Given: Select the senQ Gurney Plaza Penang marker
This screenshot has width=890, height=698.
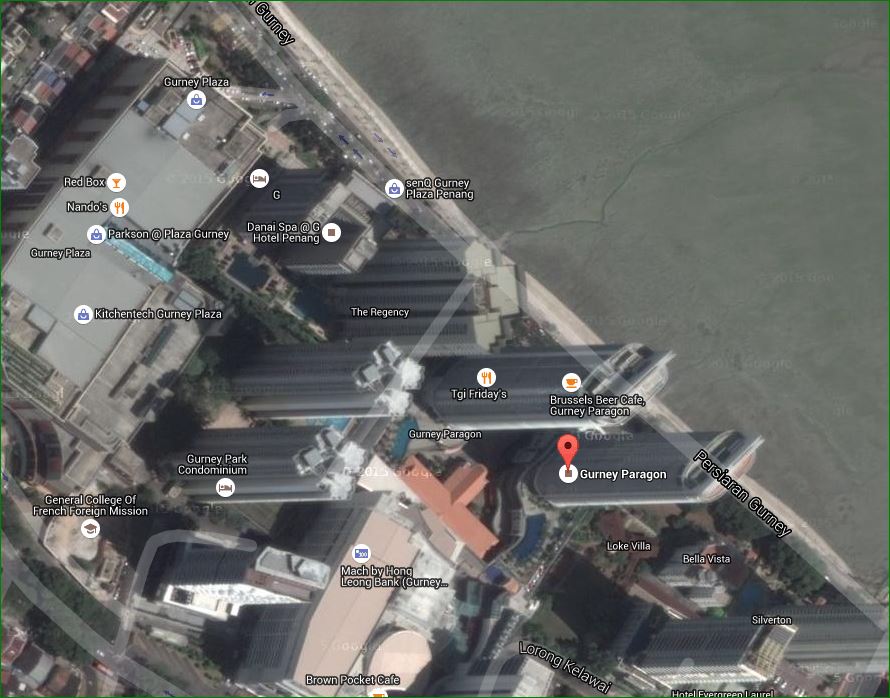Looking at the screenshot, I should 395,188.
